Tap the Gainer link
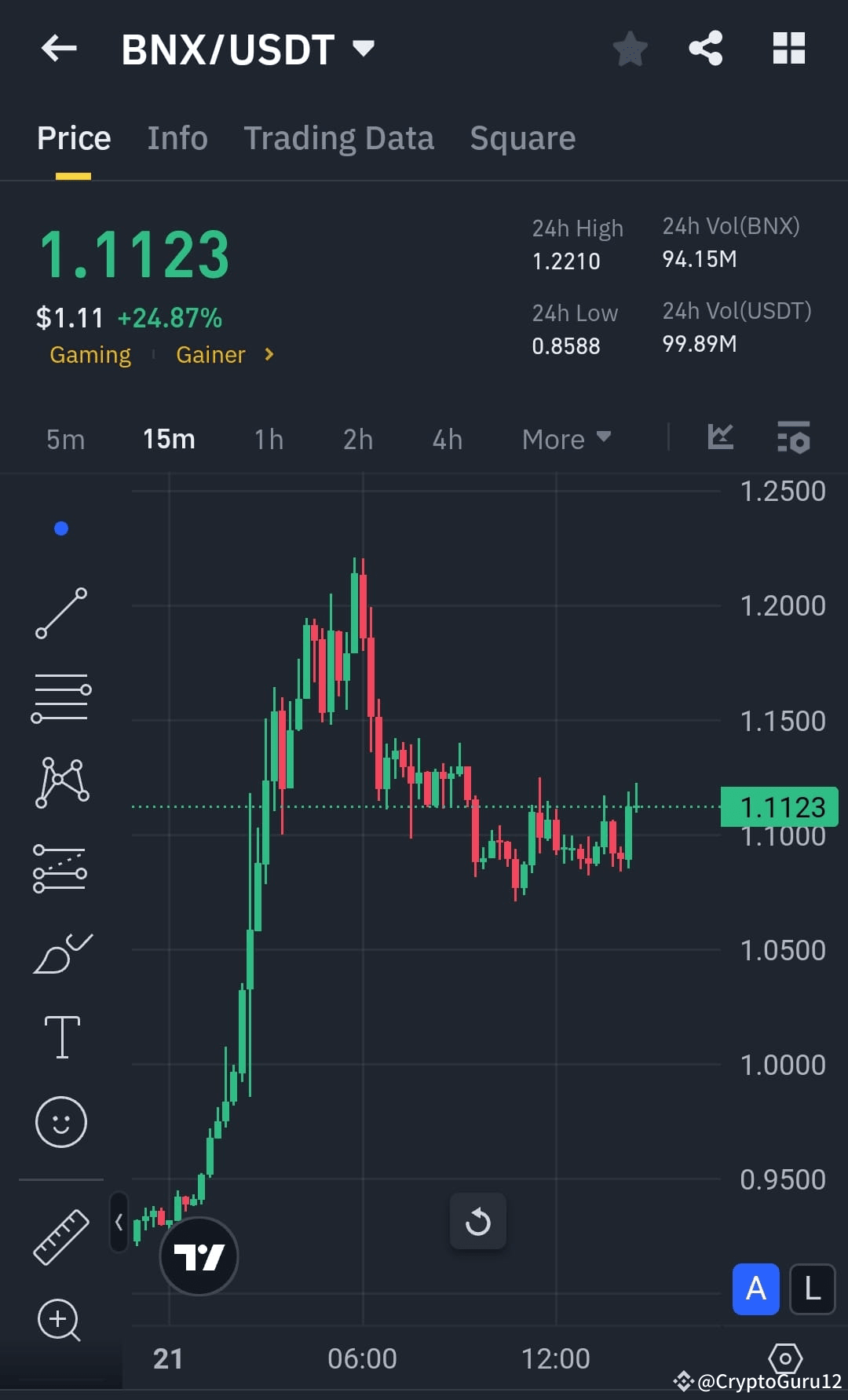Screen dimensions: 848x1400 pos(210,354)
